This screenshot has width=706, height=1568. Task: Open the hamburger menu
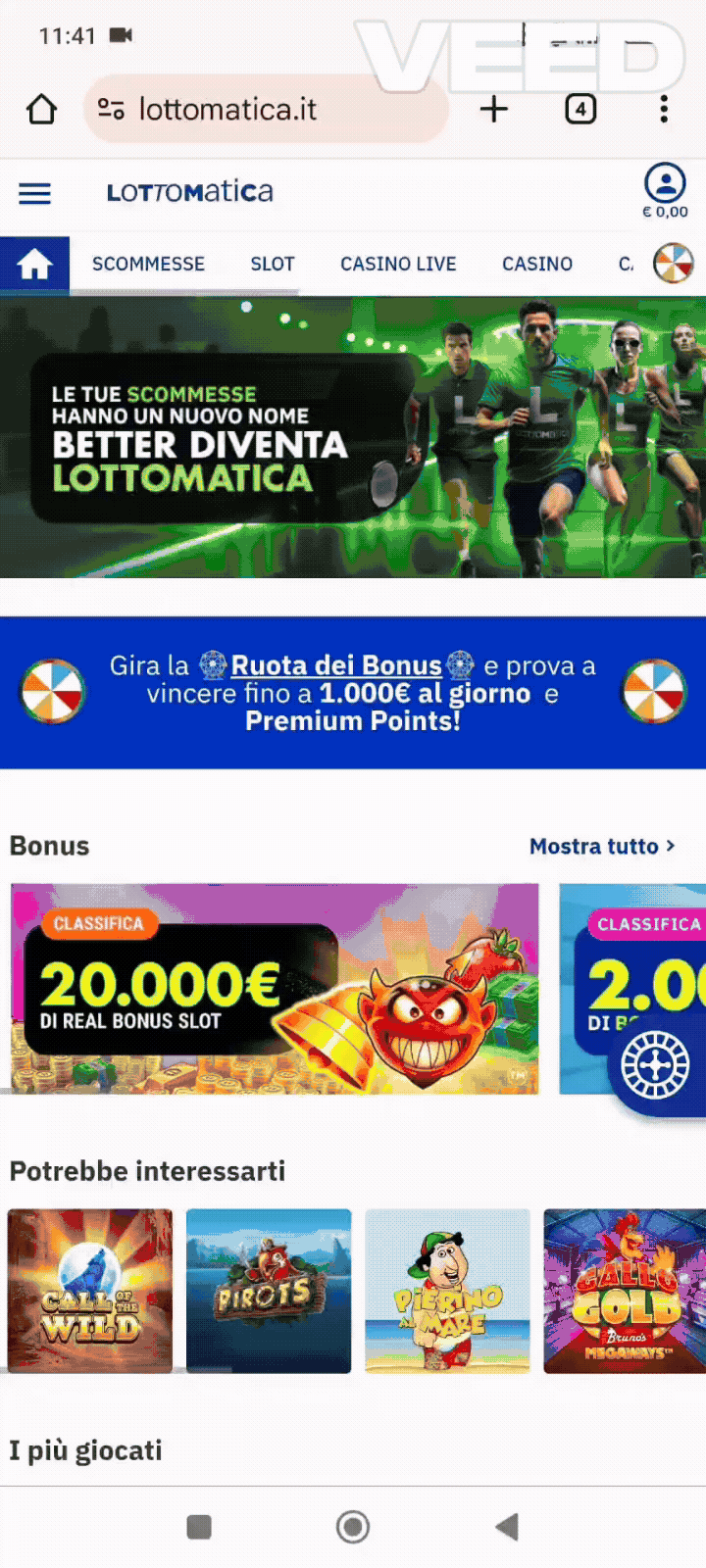(x=34, y=193)
